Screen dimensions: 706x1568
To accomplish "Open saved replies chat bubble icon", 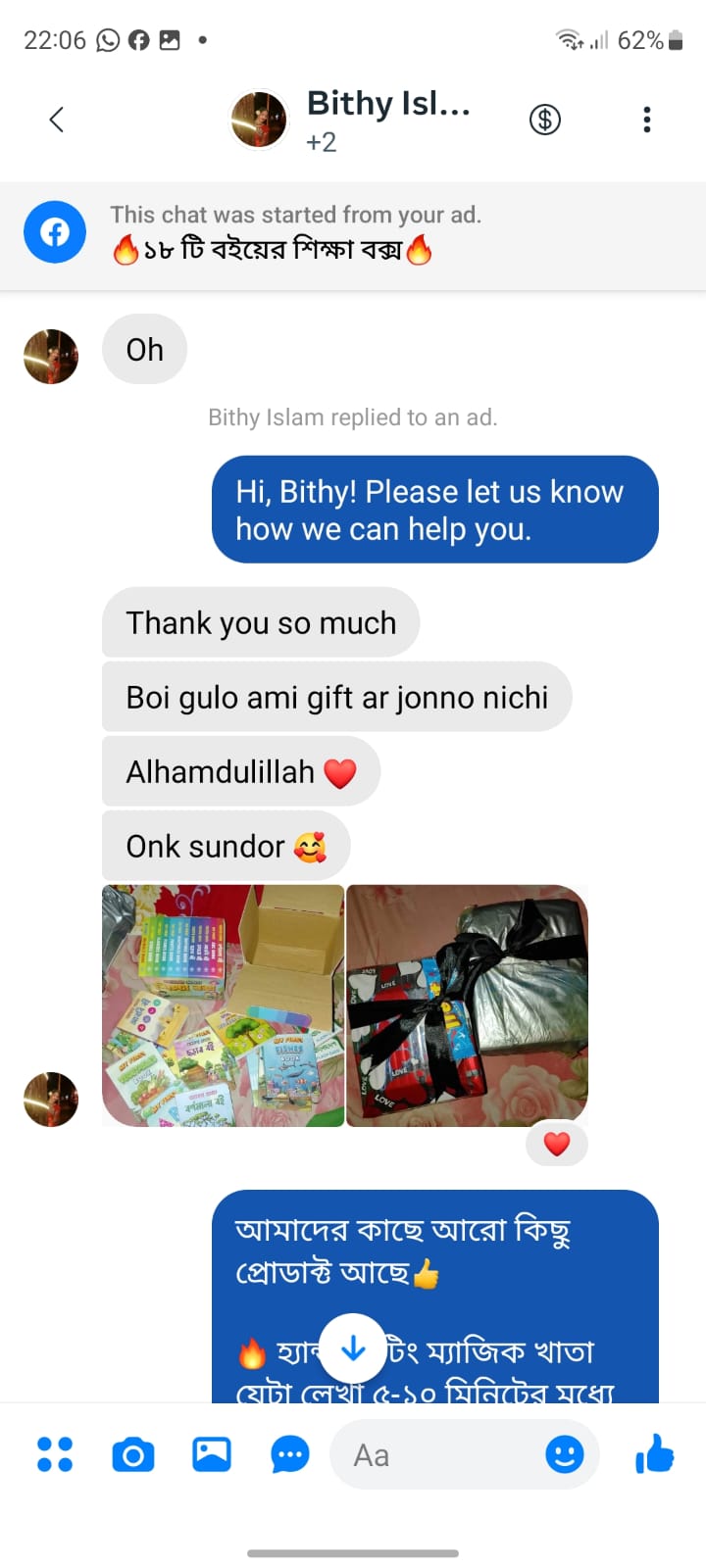I will 289,1454.
